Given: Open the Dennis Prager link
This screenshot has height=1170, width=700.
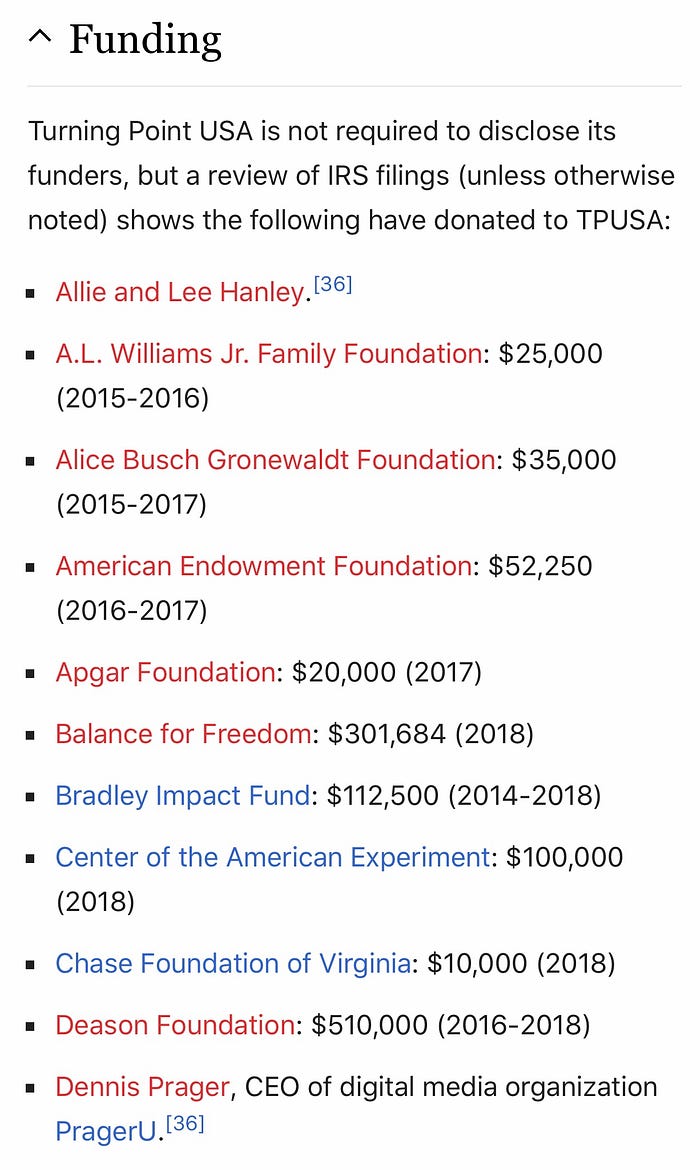Looking at the screenshot, I should tap(142, 1087).
